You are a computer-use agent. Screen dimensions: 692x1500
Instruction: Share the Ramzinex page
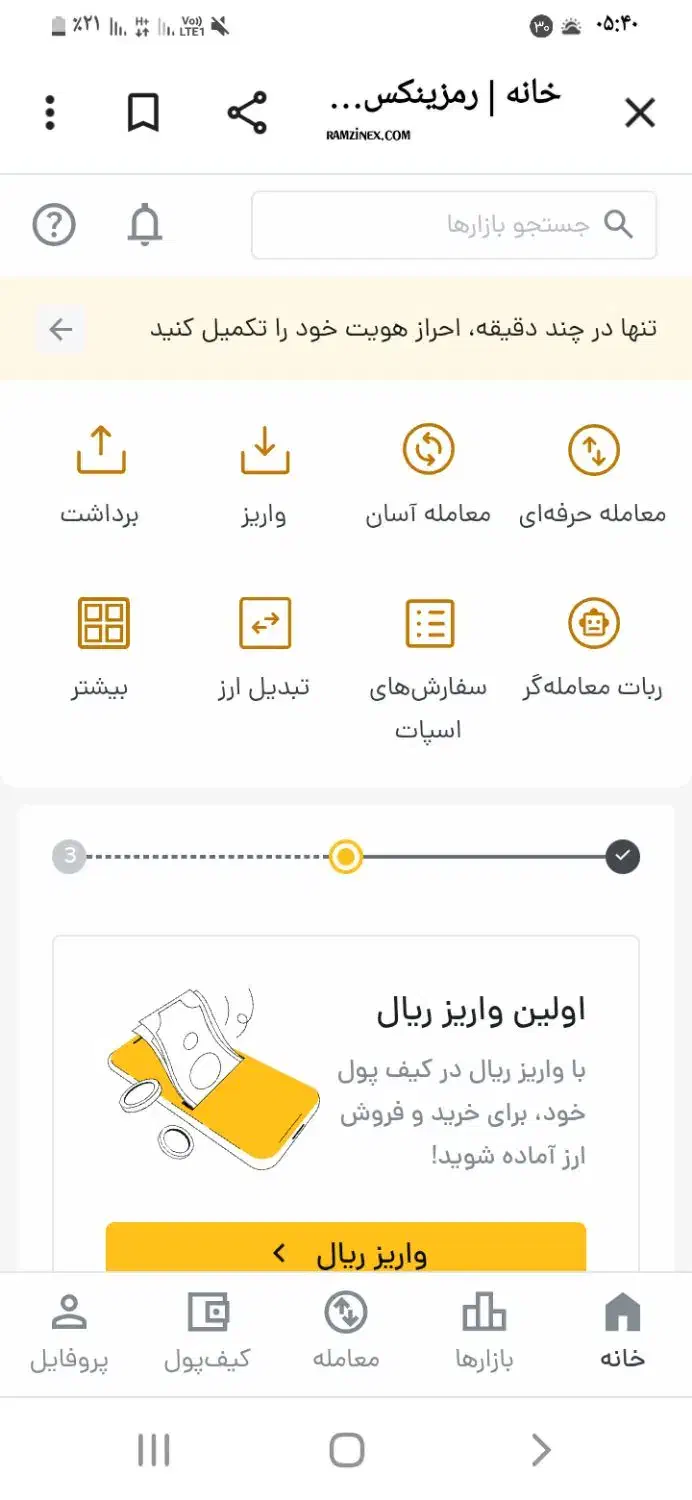[247, 113]
